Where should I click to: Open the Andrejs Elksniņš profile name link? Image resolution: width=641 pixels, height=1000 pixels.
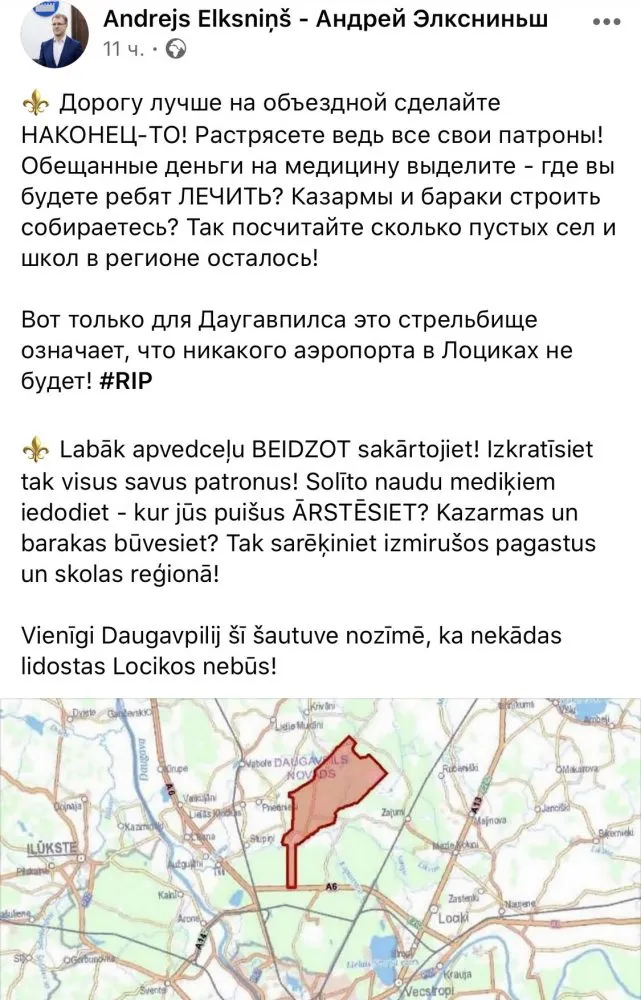[325, 20]
